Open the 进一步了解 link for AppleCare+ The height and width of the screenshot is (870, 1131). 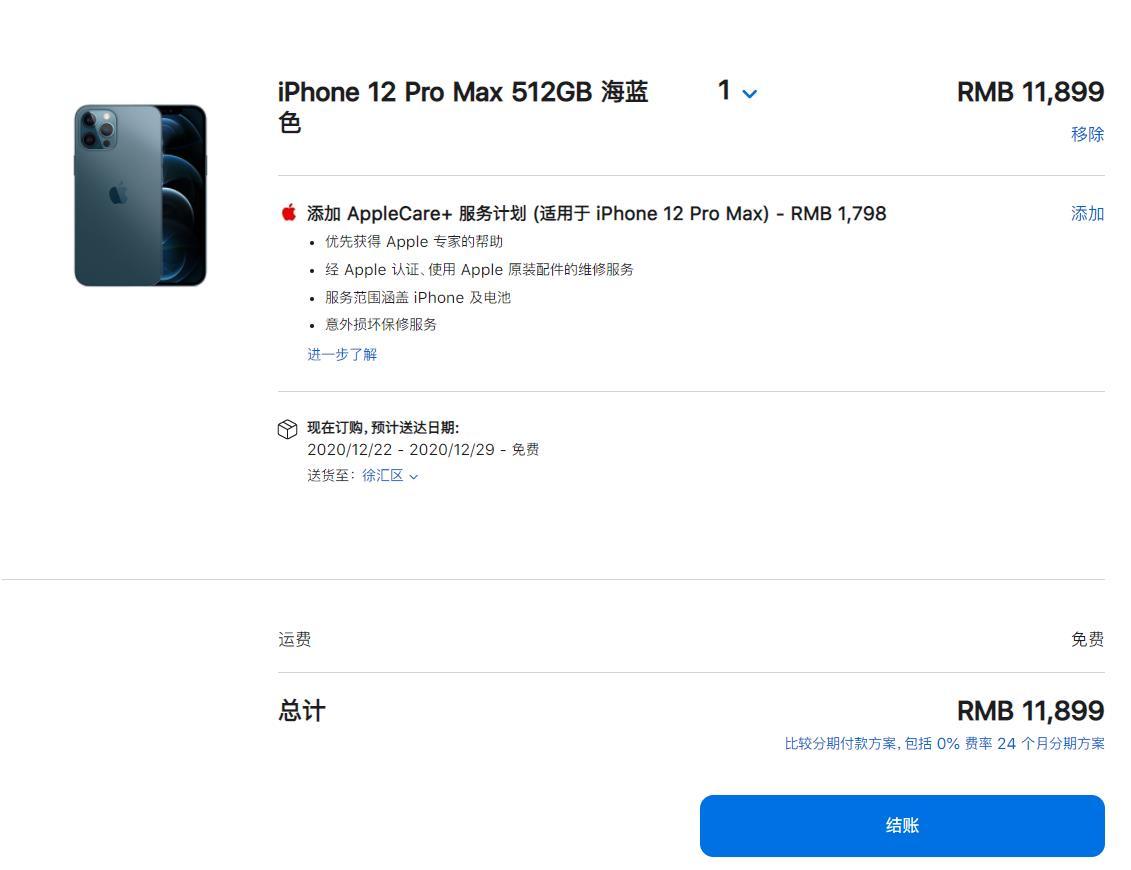[x=342, y=354]
